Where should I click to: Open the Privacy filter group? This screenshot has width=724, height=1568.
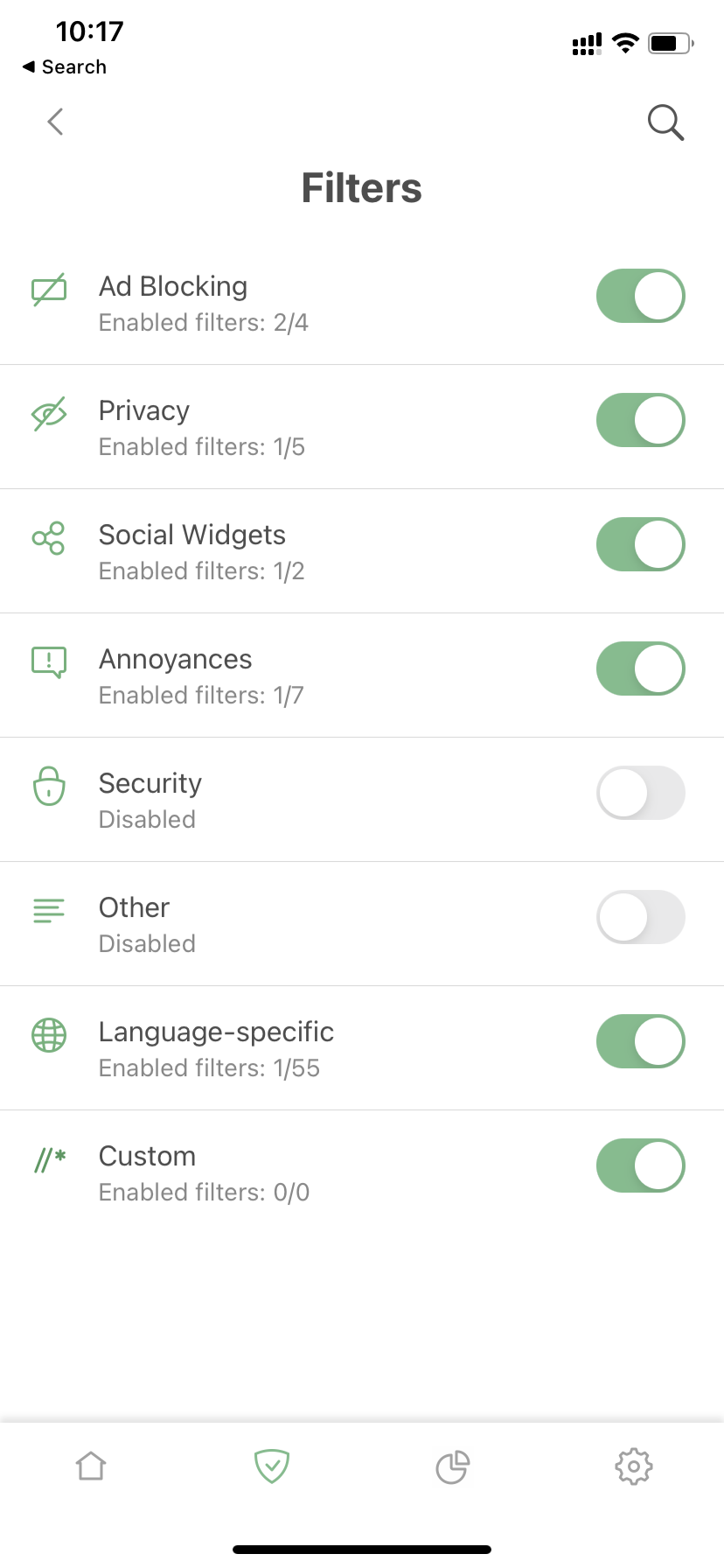(x=262, y=427)
